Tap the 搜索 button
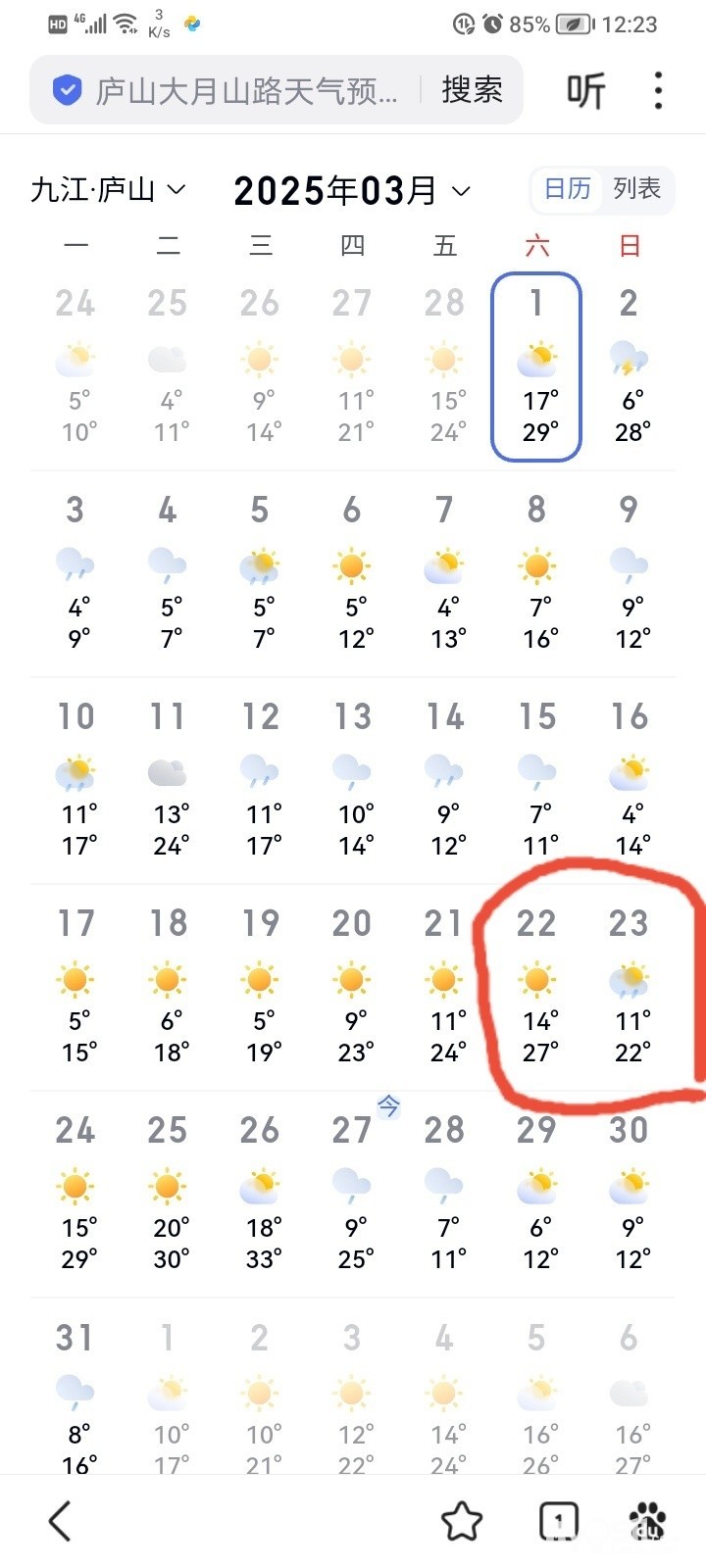706x1568 pixels. 472,91
